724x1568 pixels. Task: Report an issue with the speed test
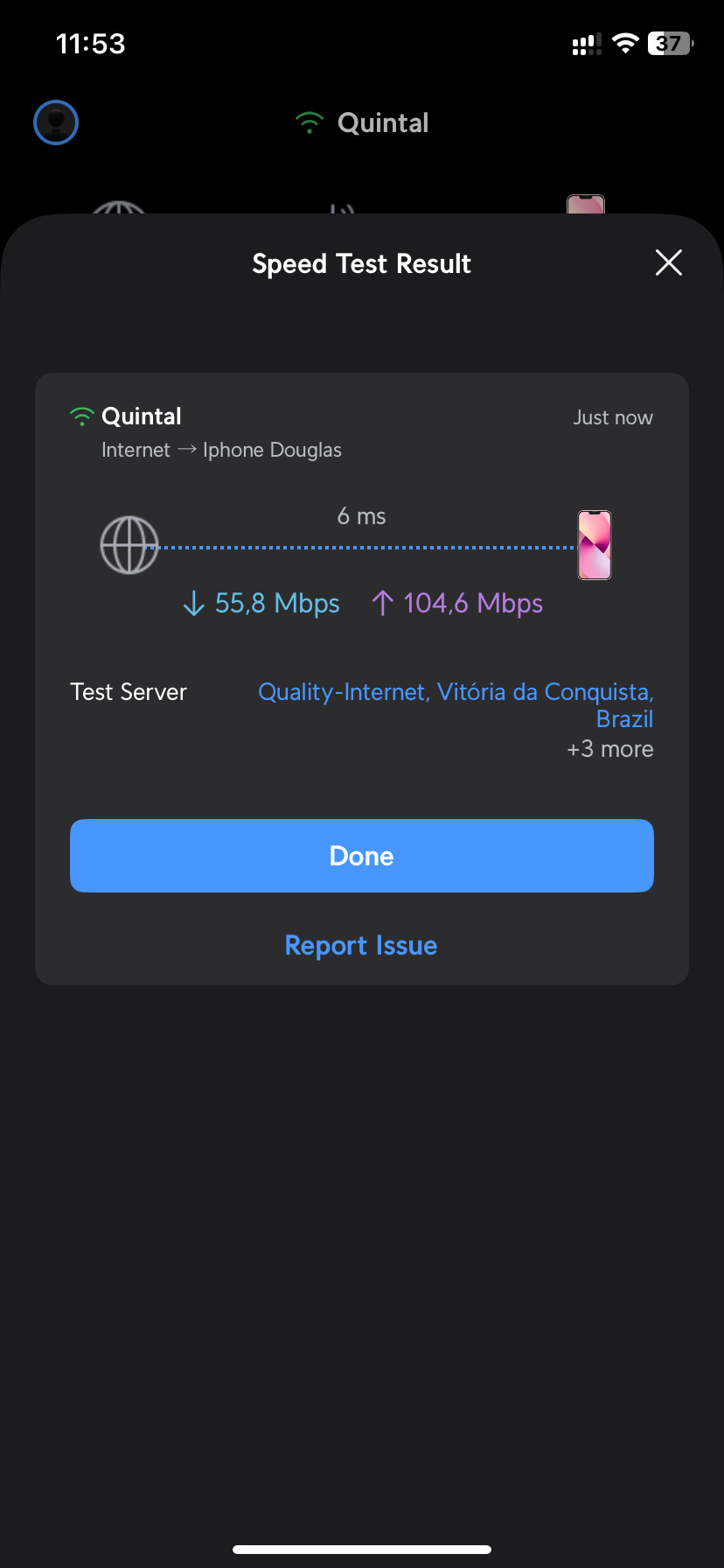click(x=361, y=945)
